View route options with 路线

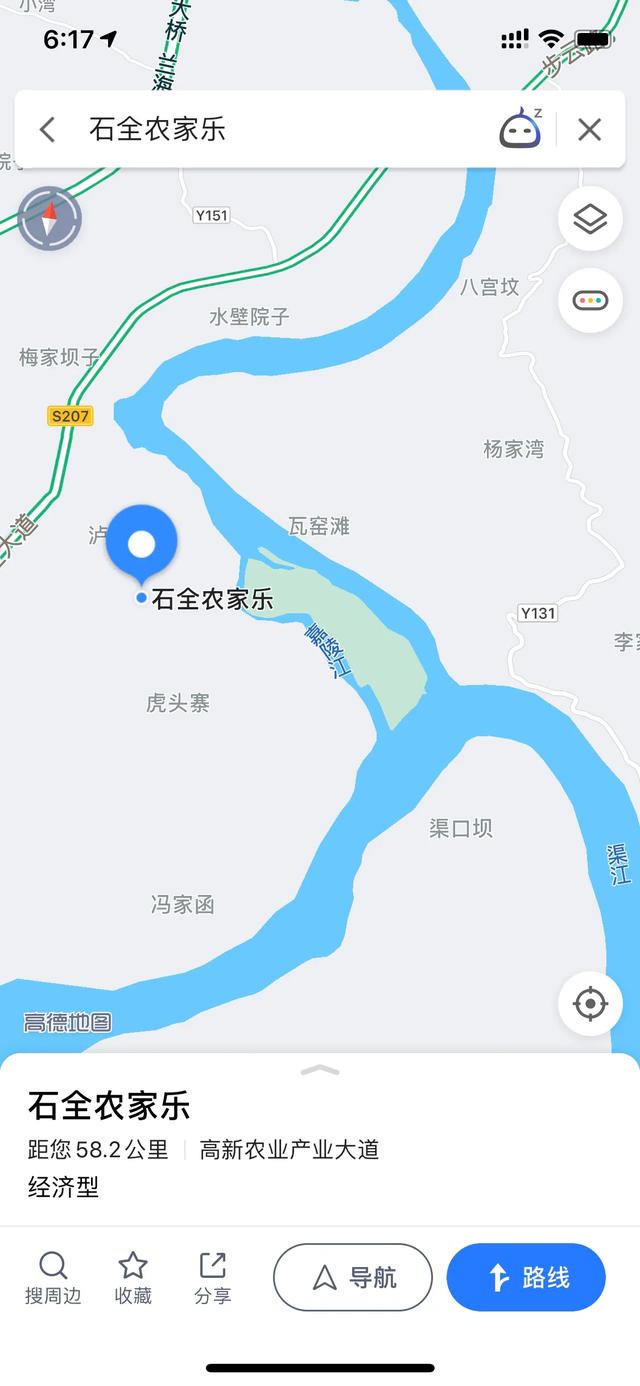pos(526,1277)
